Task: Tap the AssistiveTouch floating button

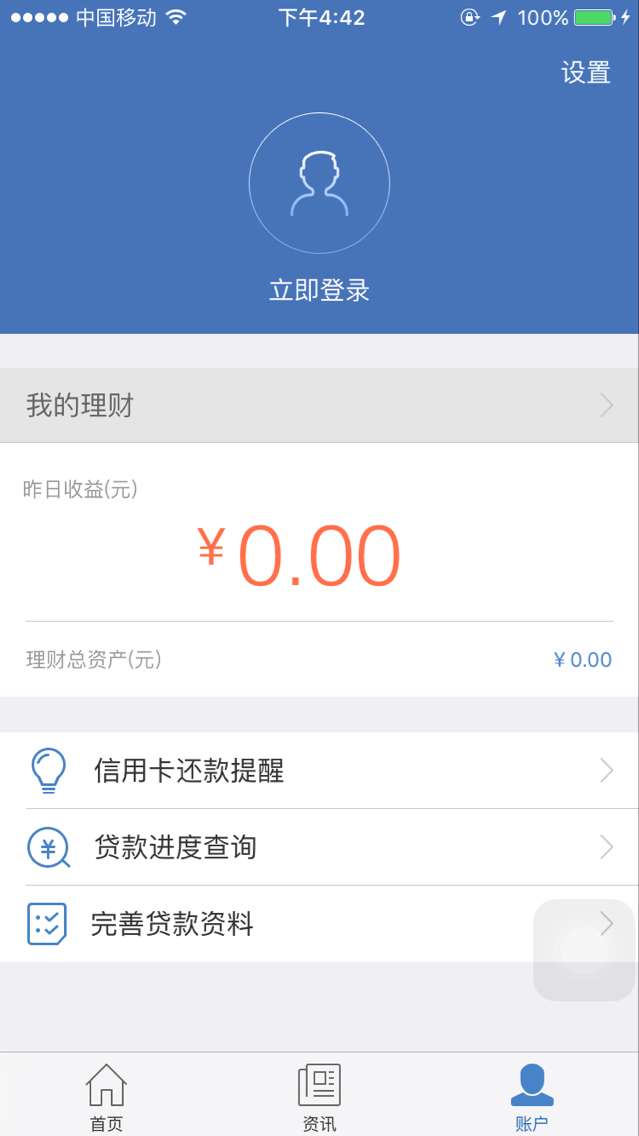Action: point(584,950)
